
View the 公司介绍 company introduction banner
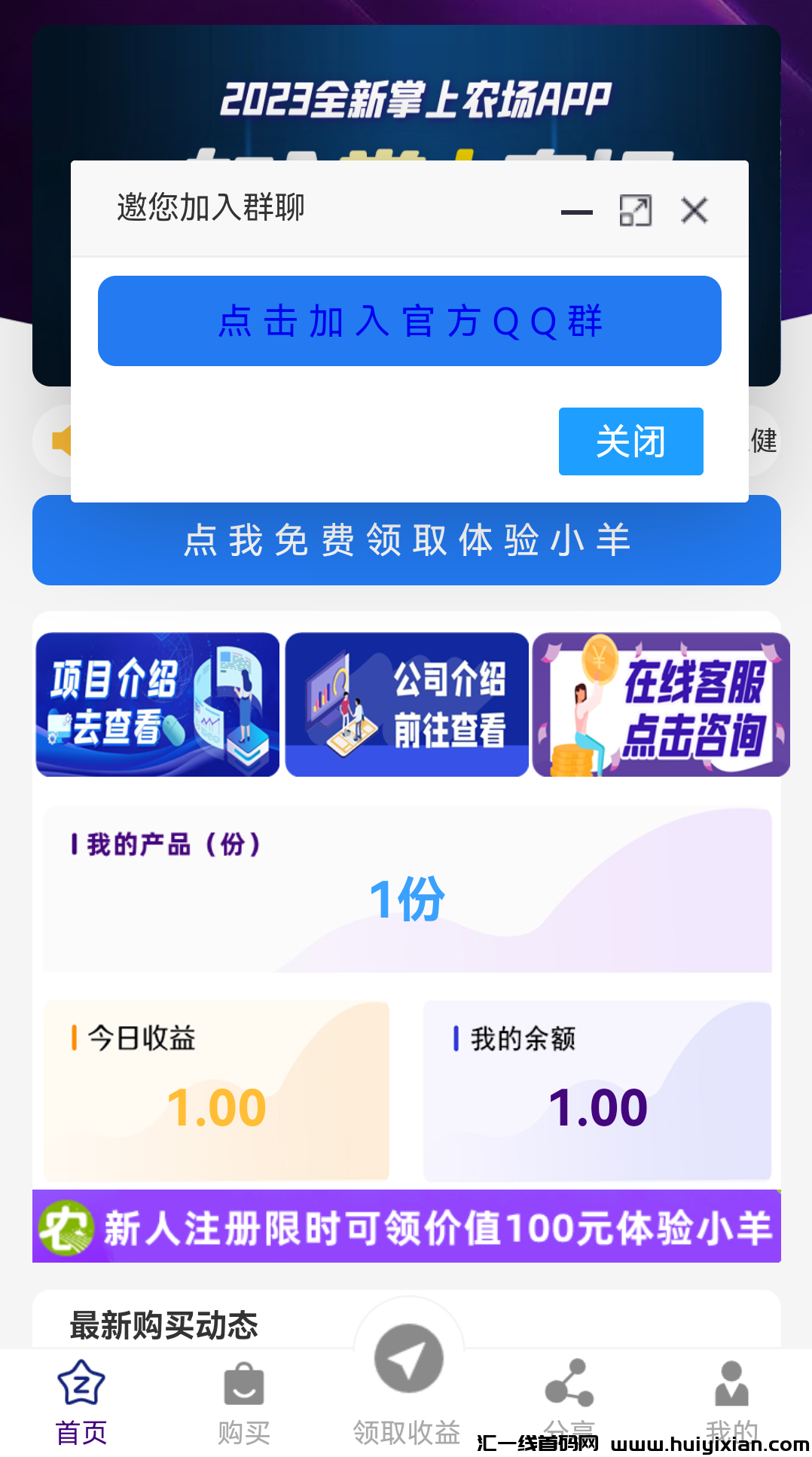(406, 704)
